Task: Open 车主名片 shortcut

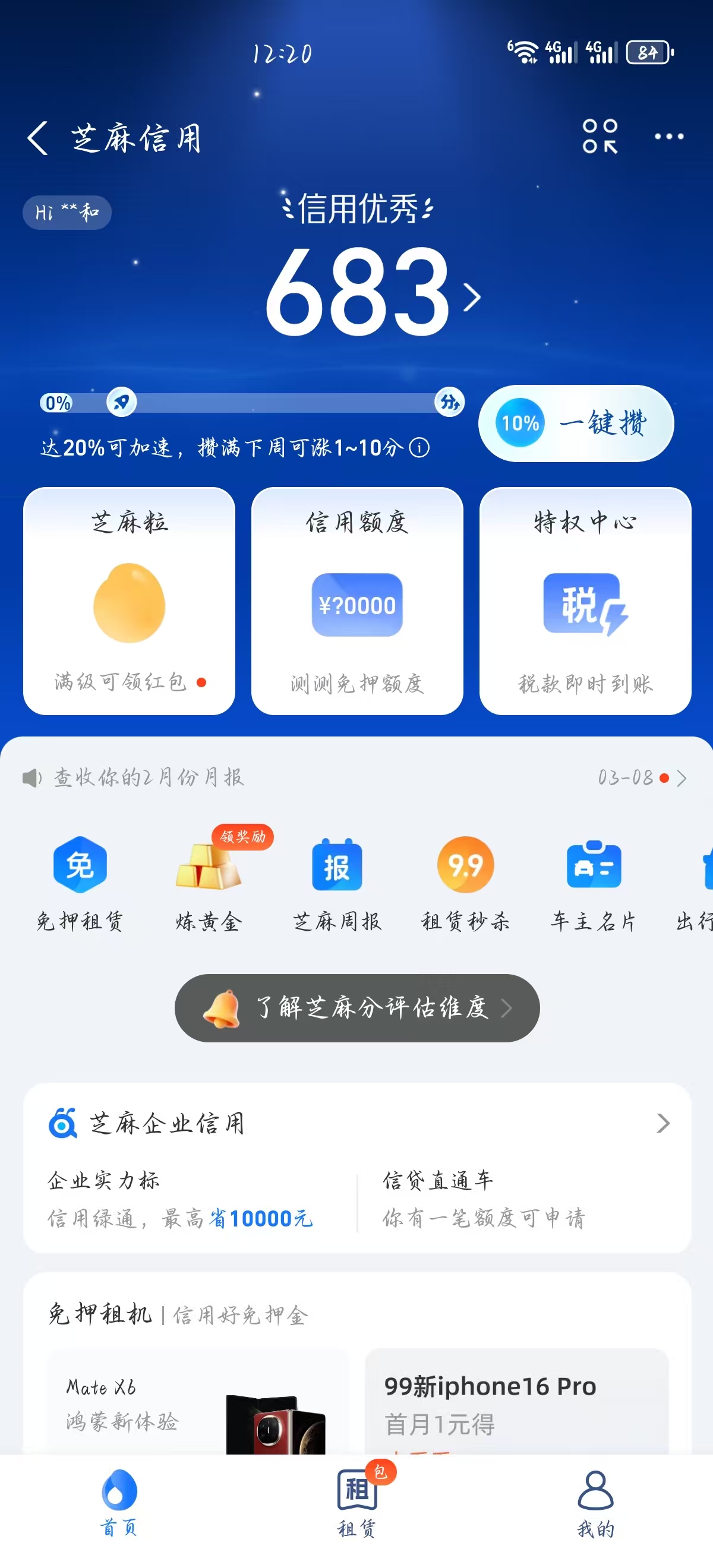Action: (x=594, y=883)
